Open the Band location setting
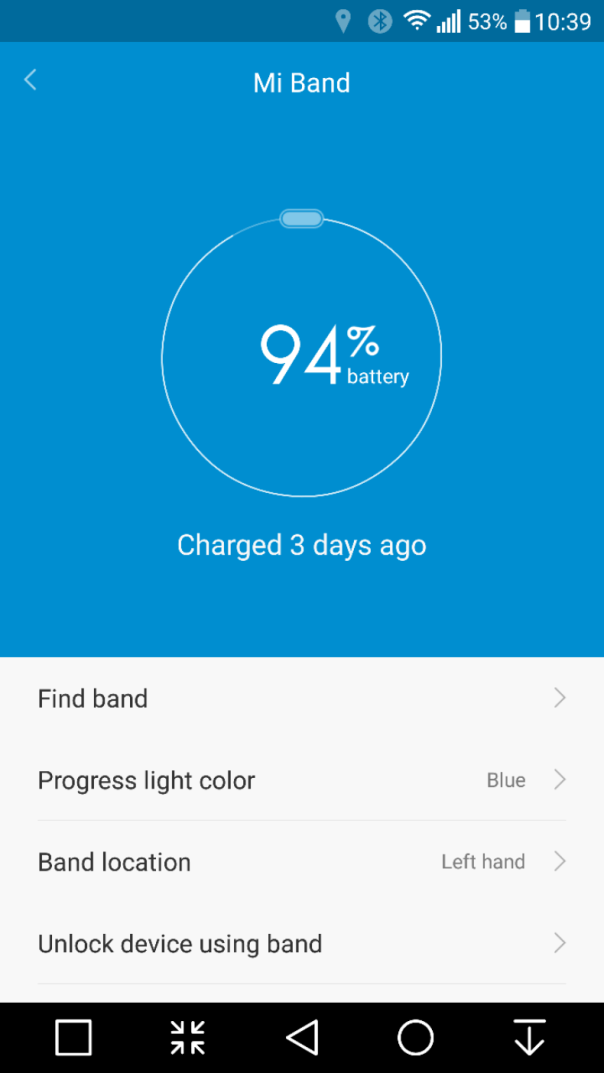The image size is (604, 1073). (x=301, y=862)
